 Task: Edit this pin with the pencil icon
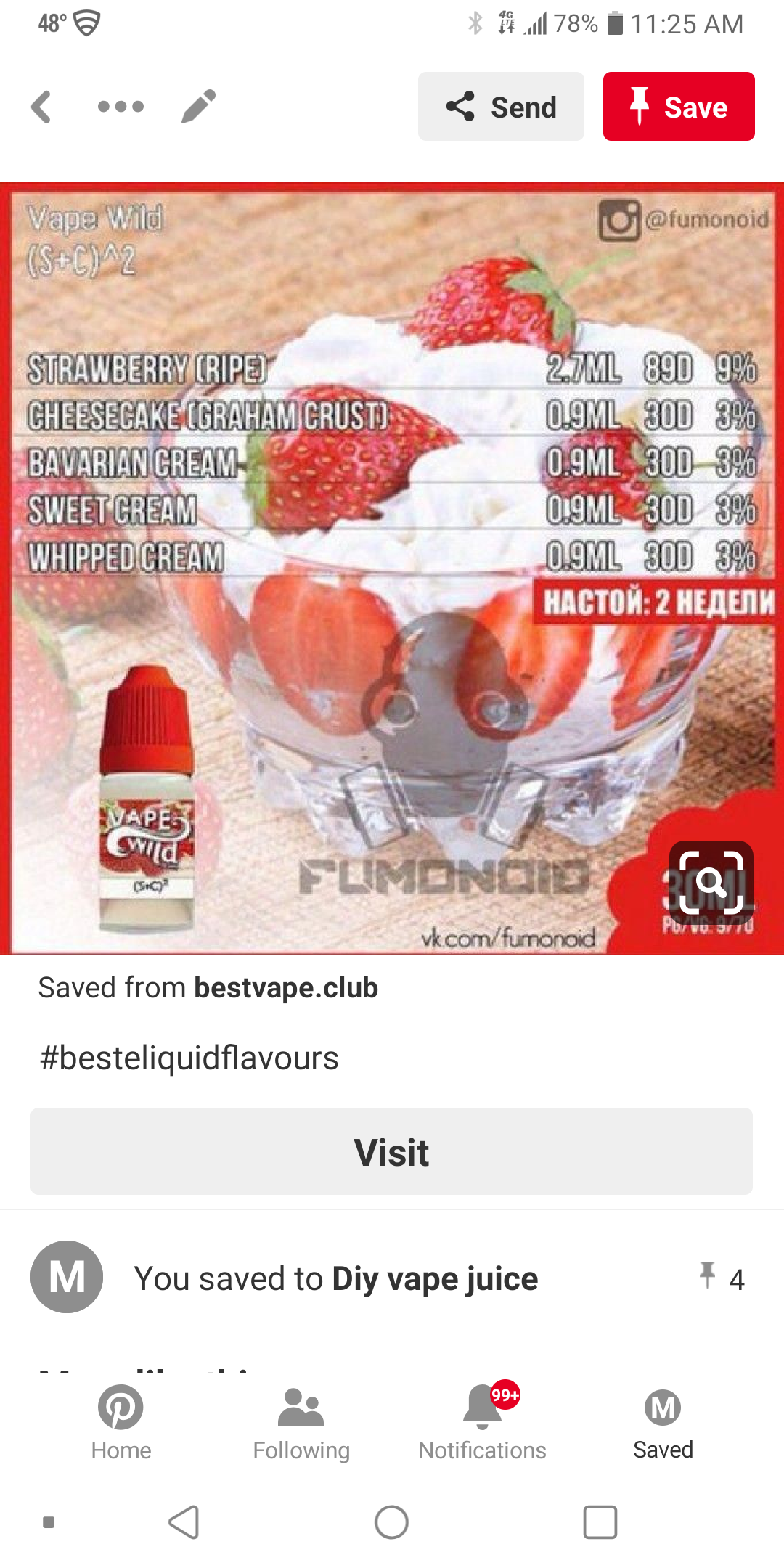coord(198,107)
